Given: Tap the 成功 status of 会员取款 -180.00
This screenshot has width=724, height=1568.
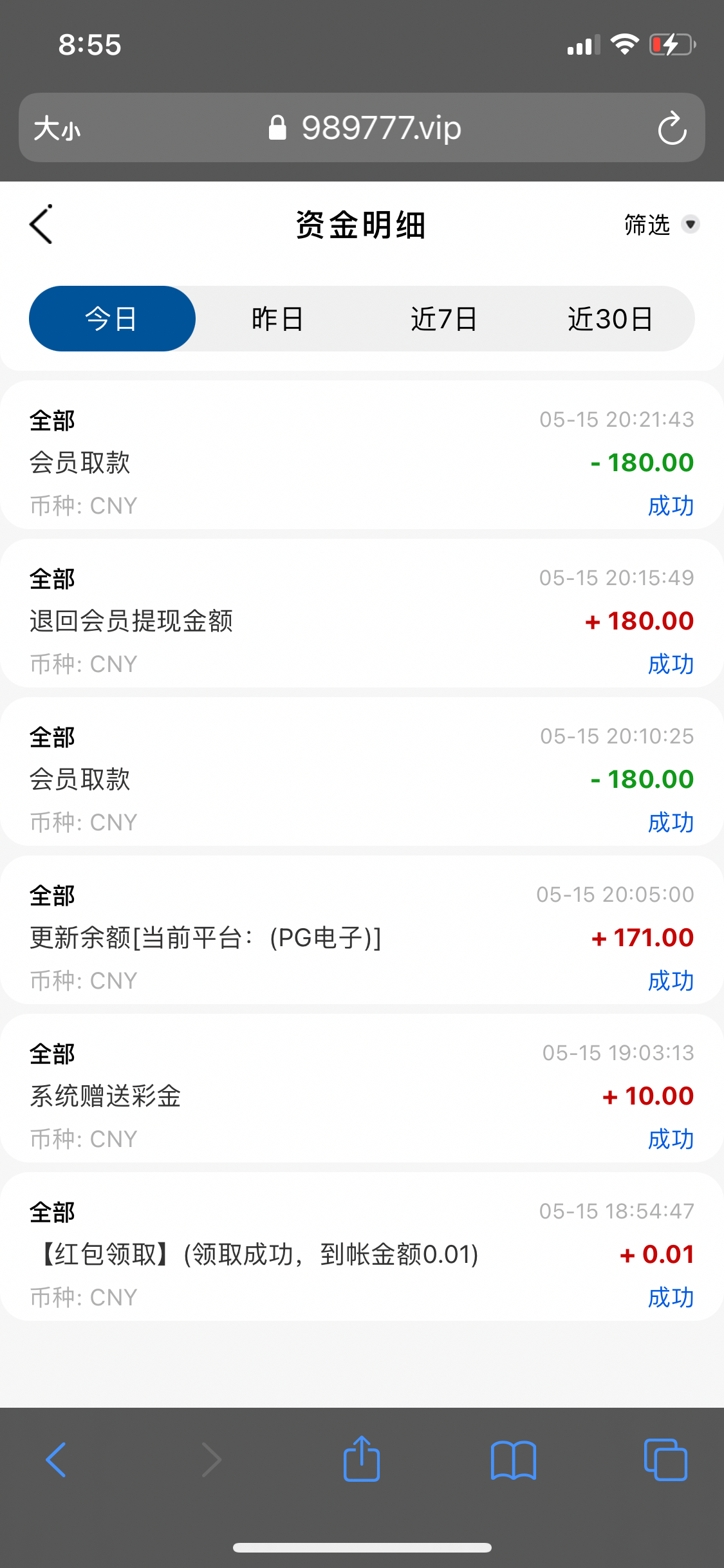Looking at the screenshot, I should [671, 505].
